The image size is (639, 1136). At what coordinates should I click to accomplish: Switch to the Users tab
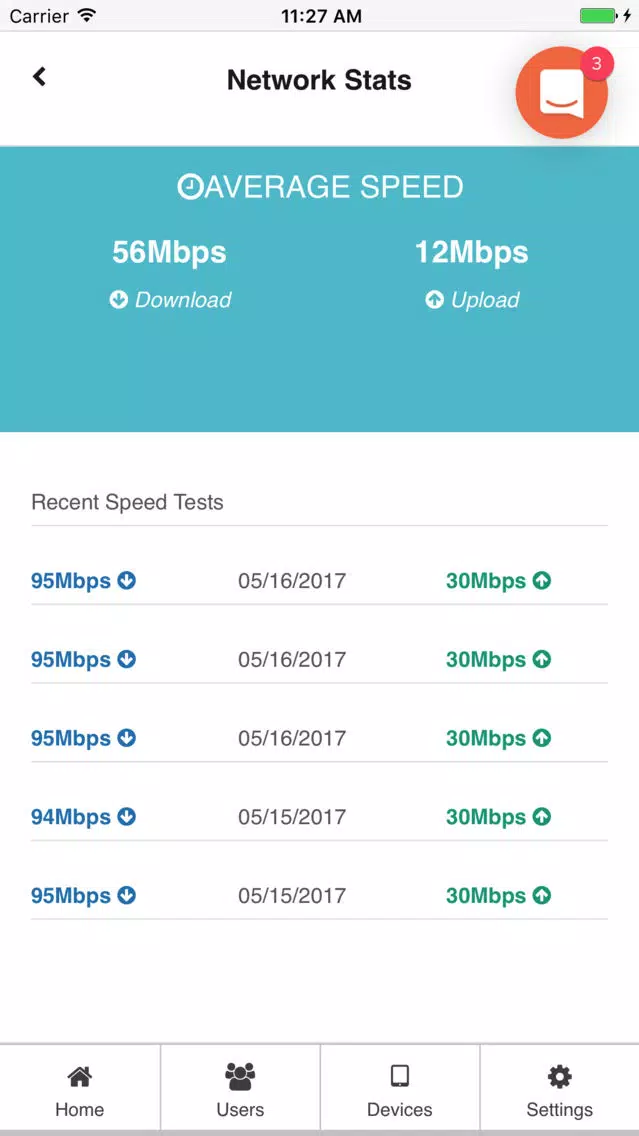tap(240, 1090)
